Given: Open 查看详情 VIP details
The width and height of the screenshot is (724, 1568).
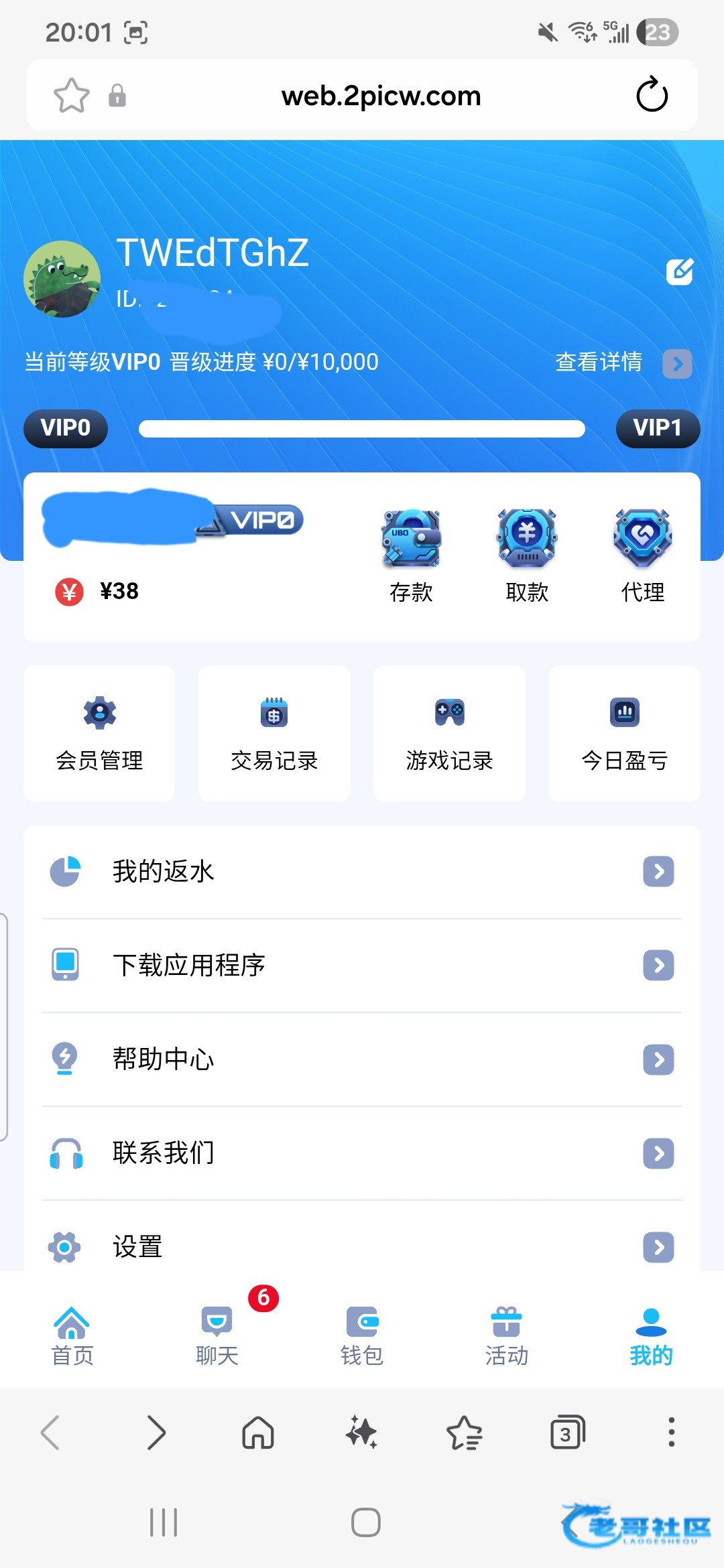Looking at the screenshot, I should [x=623, y=363].
